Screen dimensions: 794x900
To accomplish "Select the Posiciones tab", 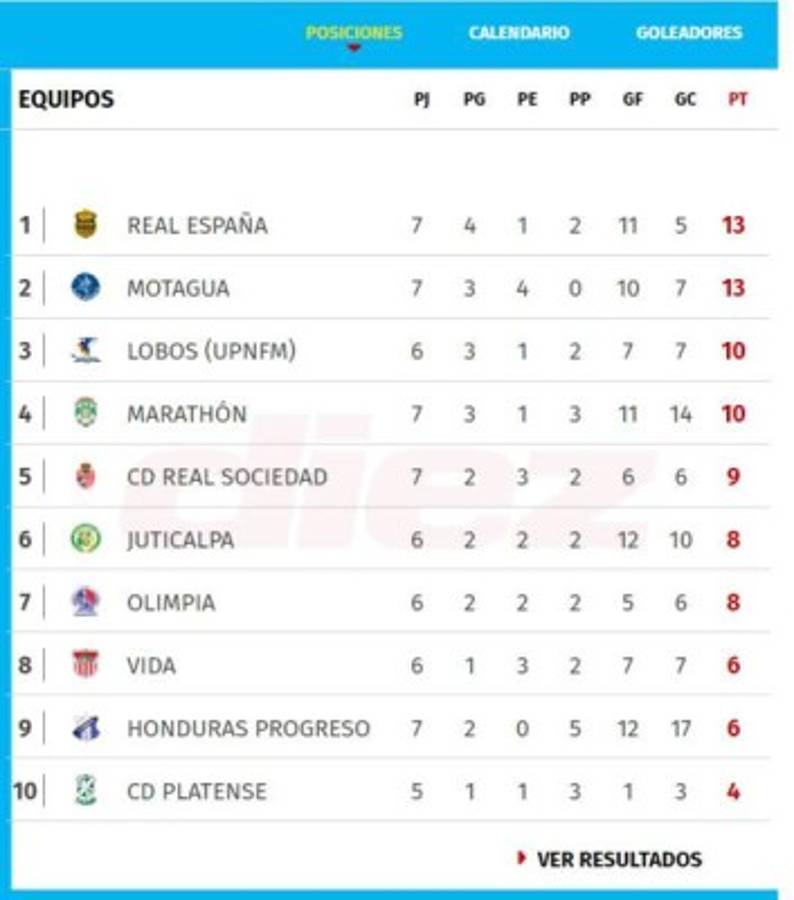I will click(x=354, y=33).
